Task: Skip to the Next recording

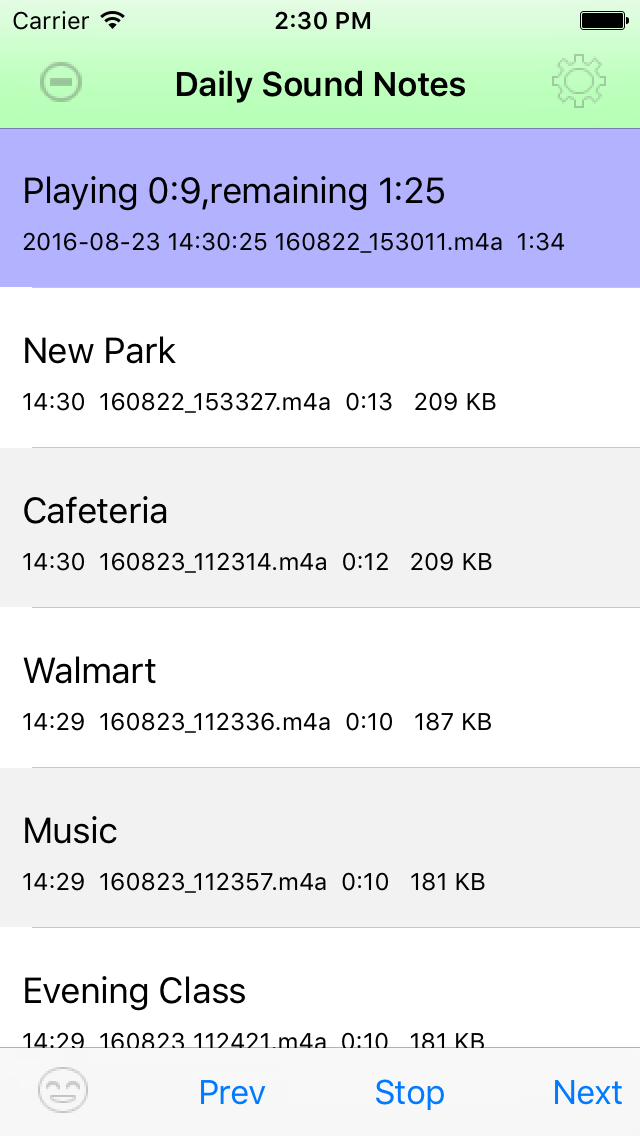Action: [x=588, y=1092]
